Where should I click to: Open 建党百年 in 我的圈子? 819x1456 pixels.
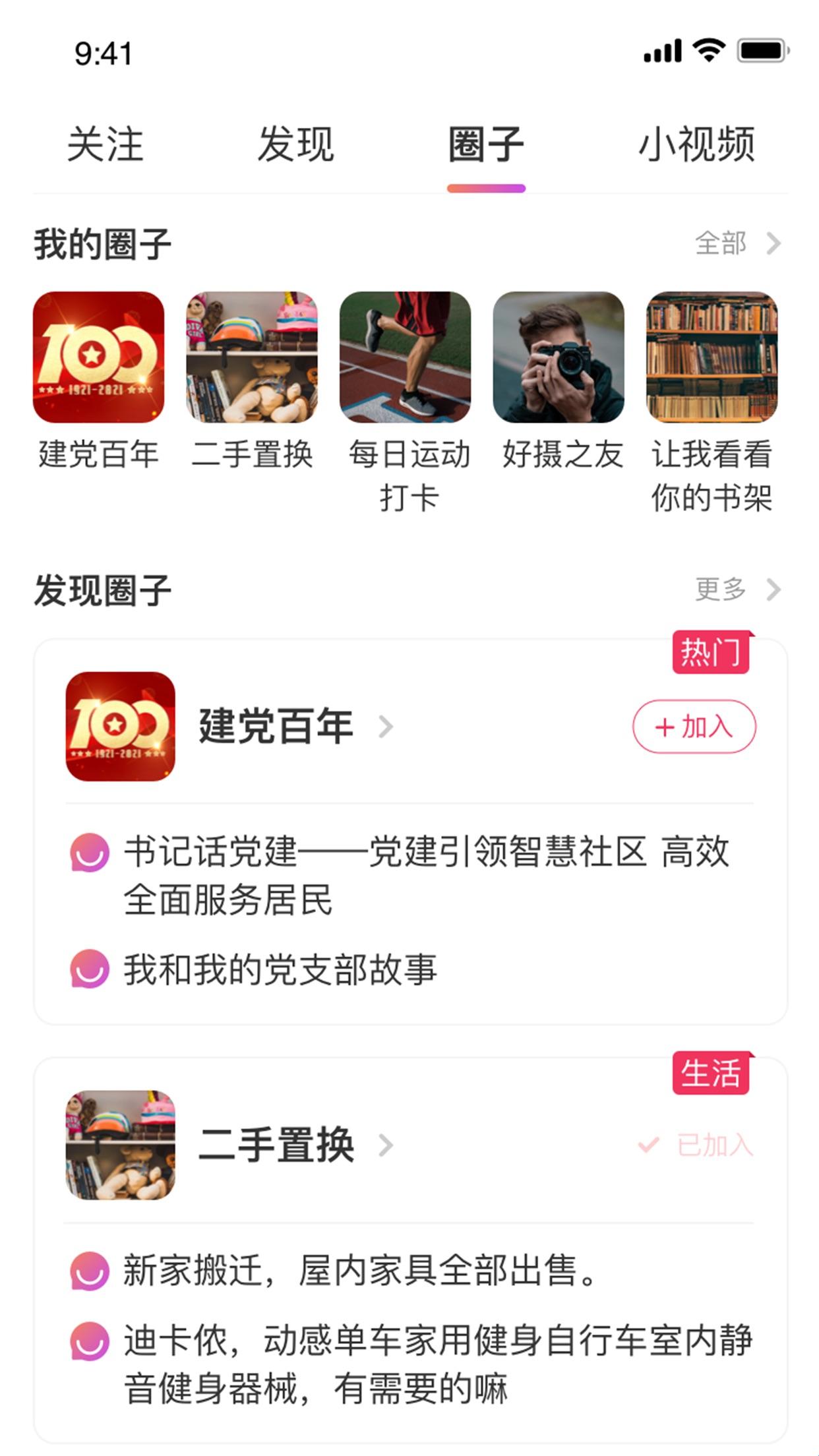click(99, 357)
